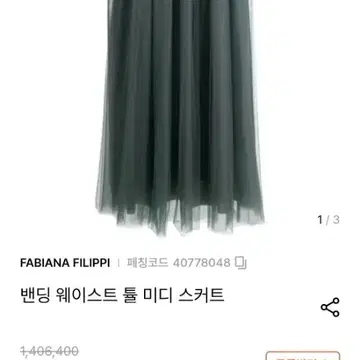Copy the catching code 40778048
360x360 pixels.
241,263
